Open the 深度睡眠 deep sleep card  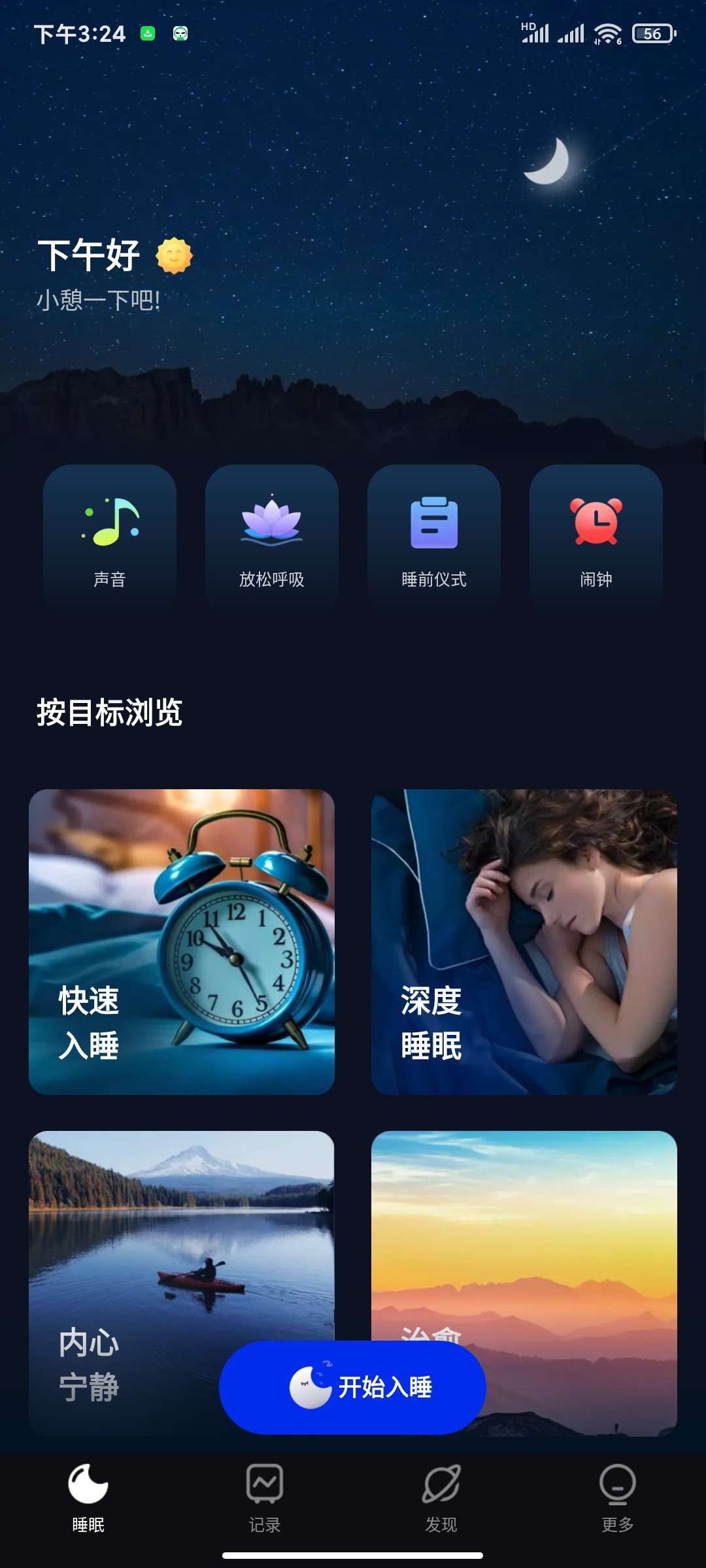click(524, 943)
